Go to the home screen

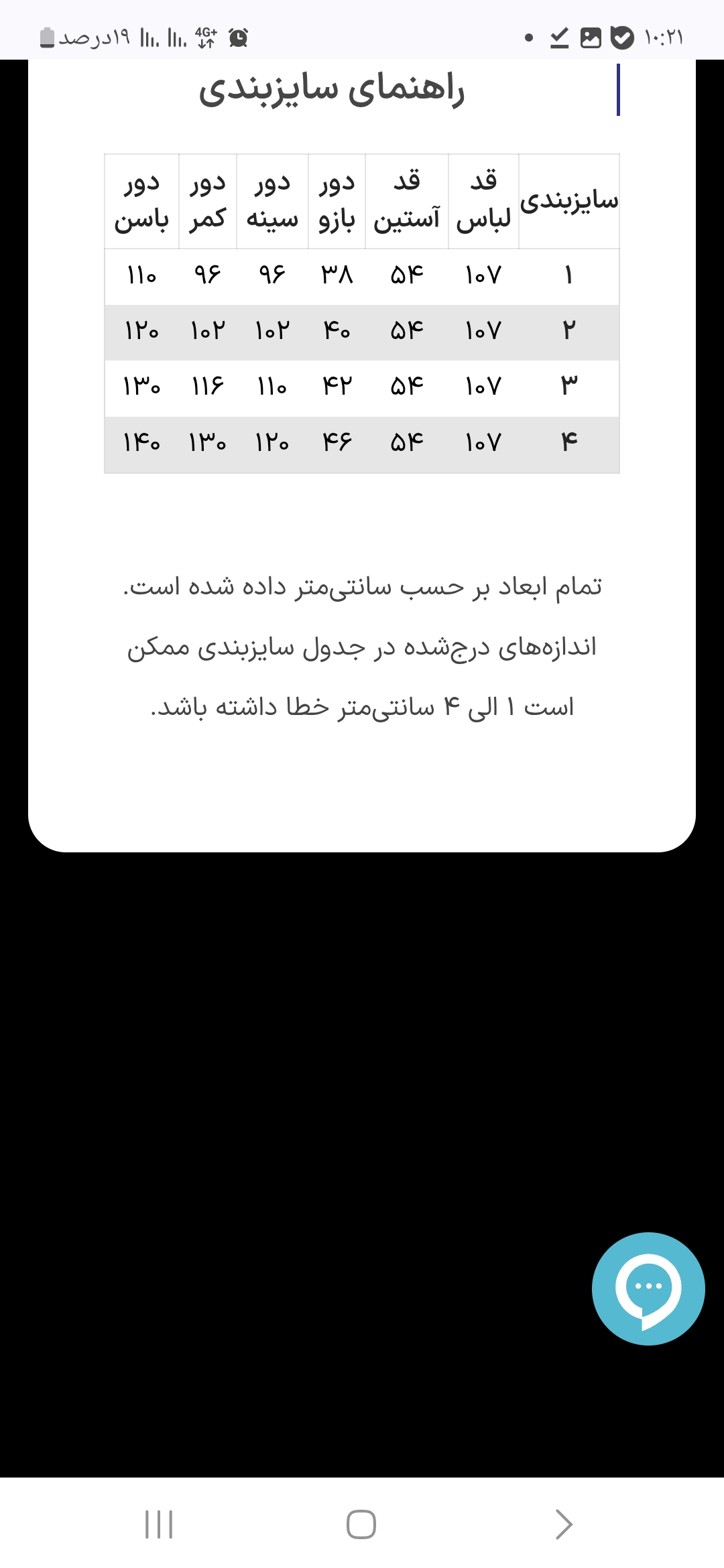coord(361,1524)
